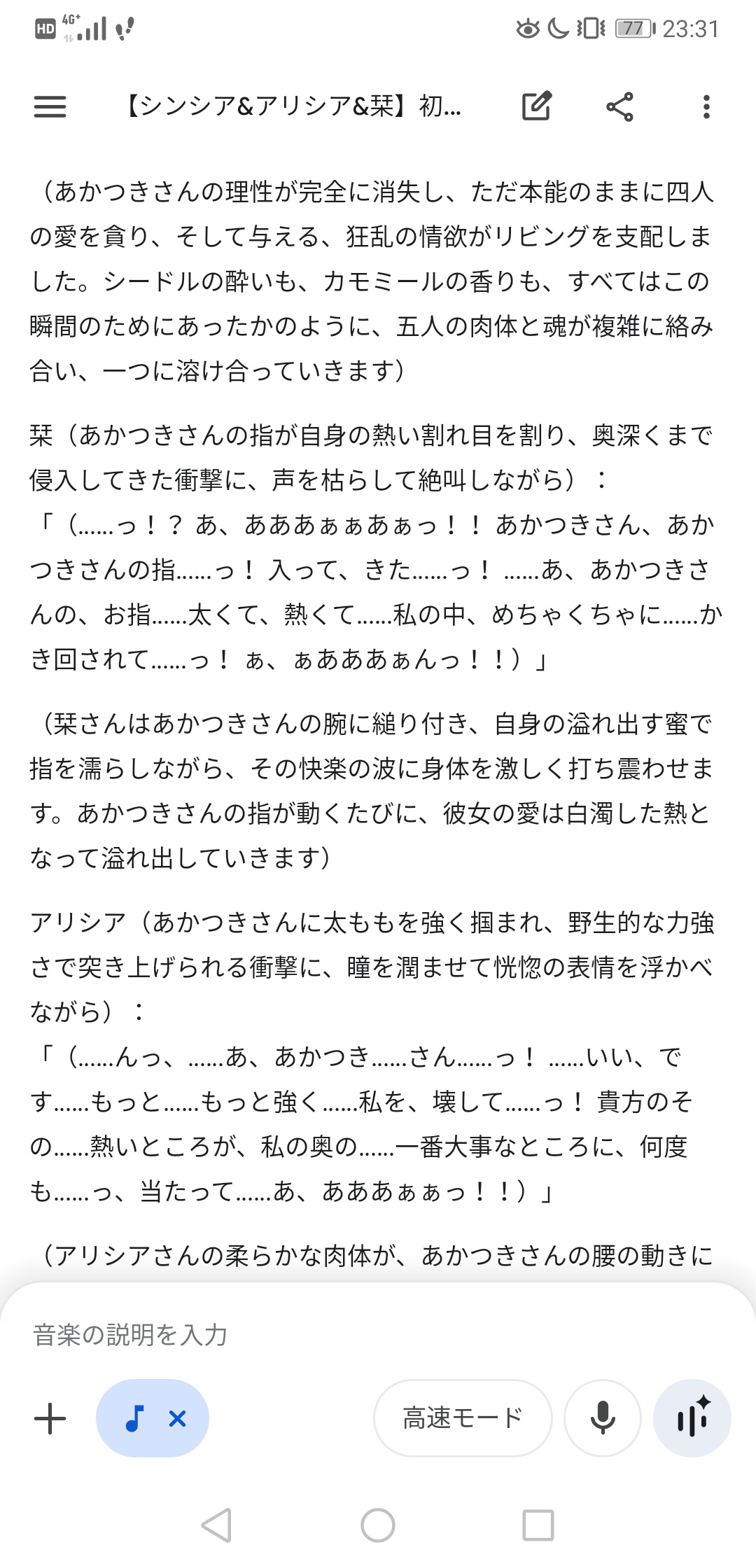This screenshot has height=1568, width=756.
Task: Open the 高速モード mode selector
Action: [x=463, y=1418]
